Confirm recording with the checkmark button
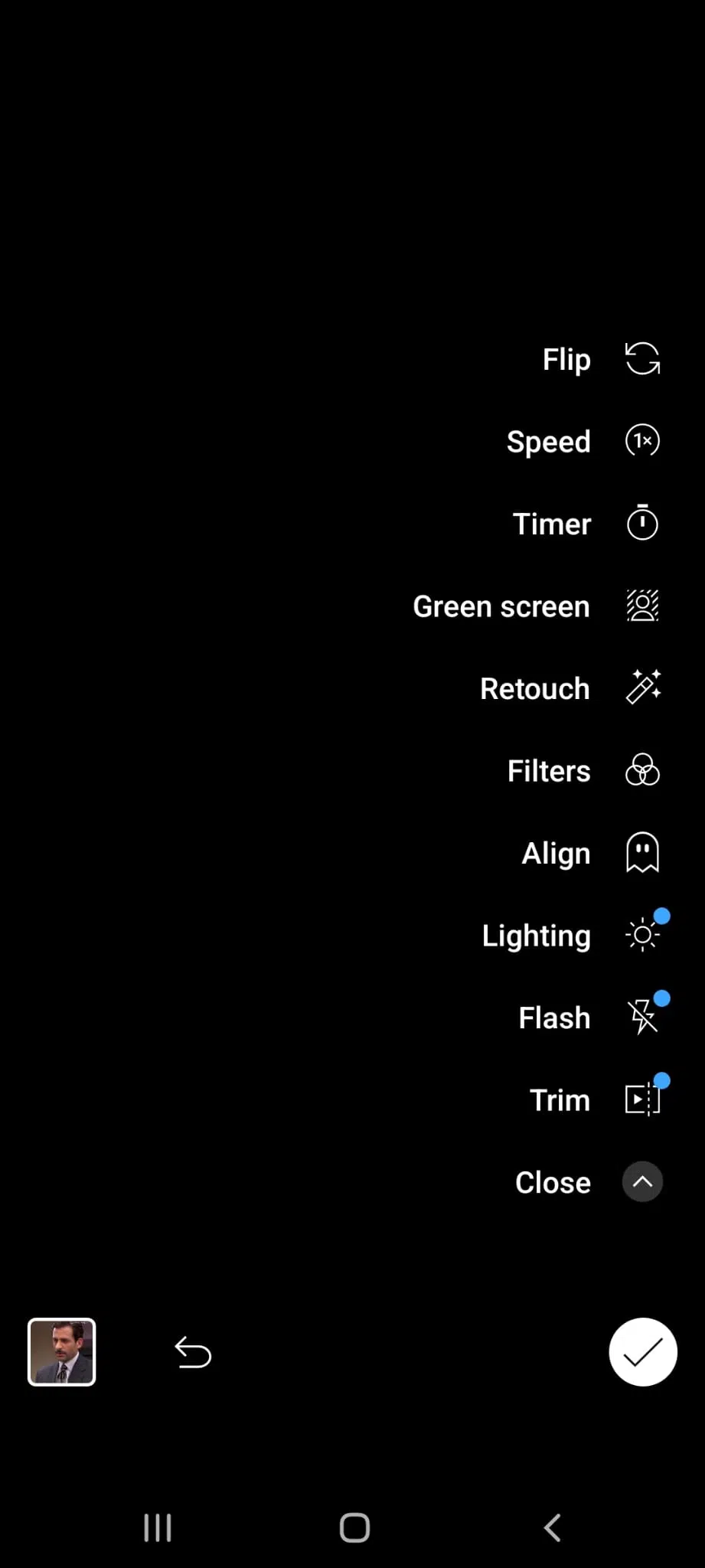The height and width of the screenshot is (1568, 705). [x=642, y=1352]
